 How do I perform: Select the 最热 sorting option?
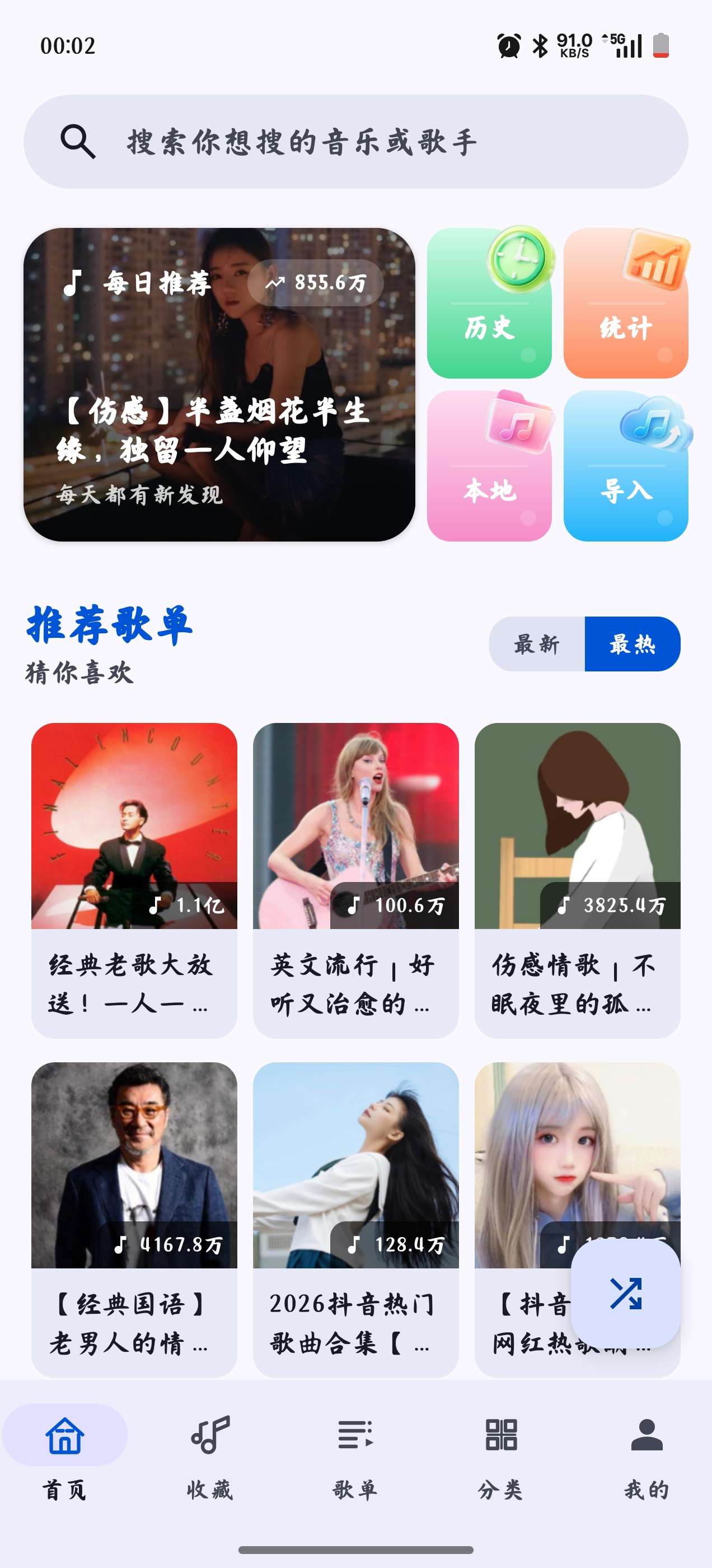pos(633,644)
